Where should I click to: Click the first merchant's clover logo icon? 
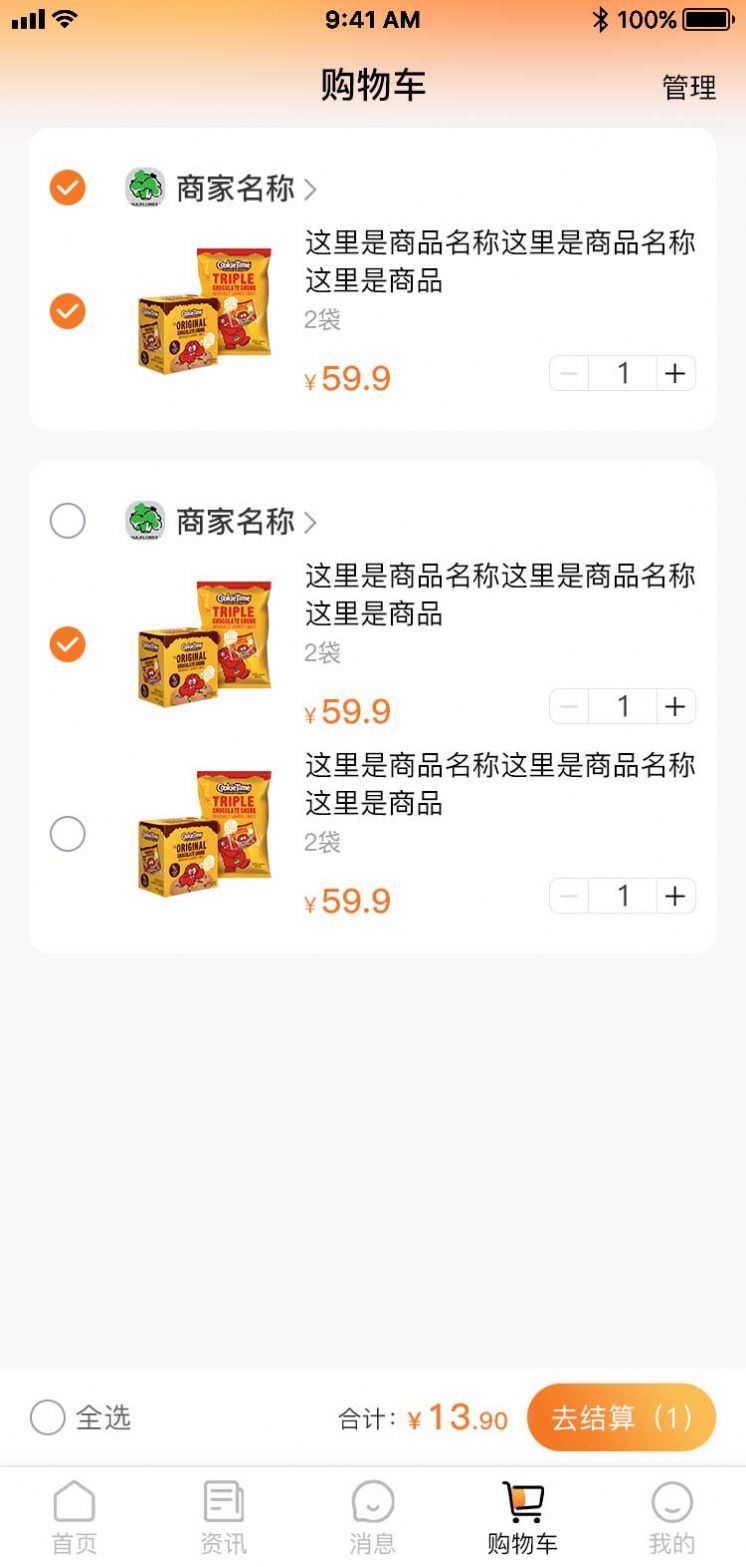tap(145, 188)
